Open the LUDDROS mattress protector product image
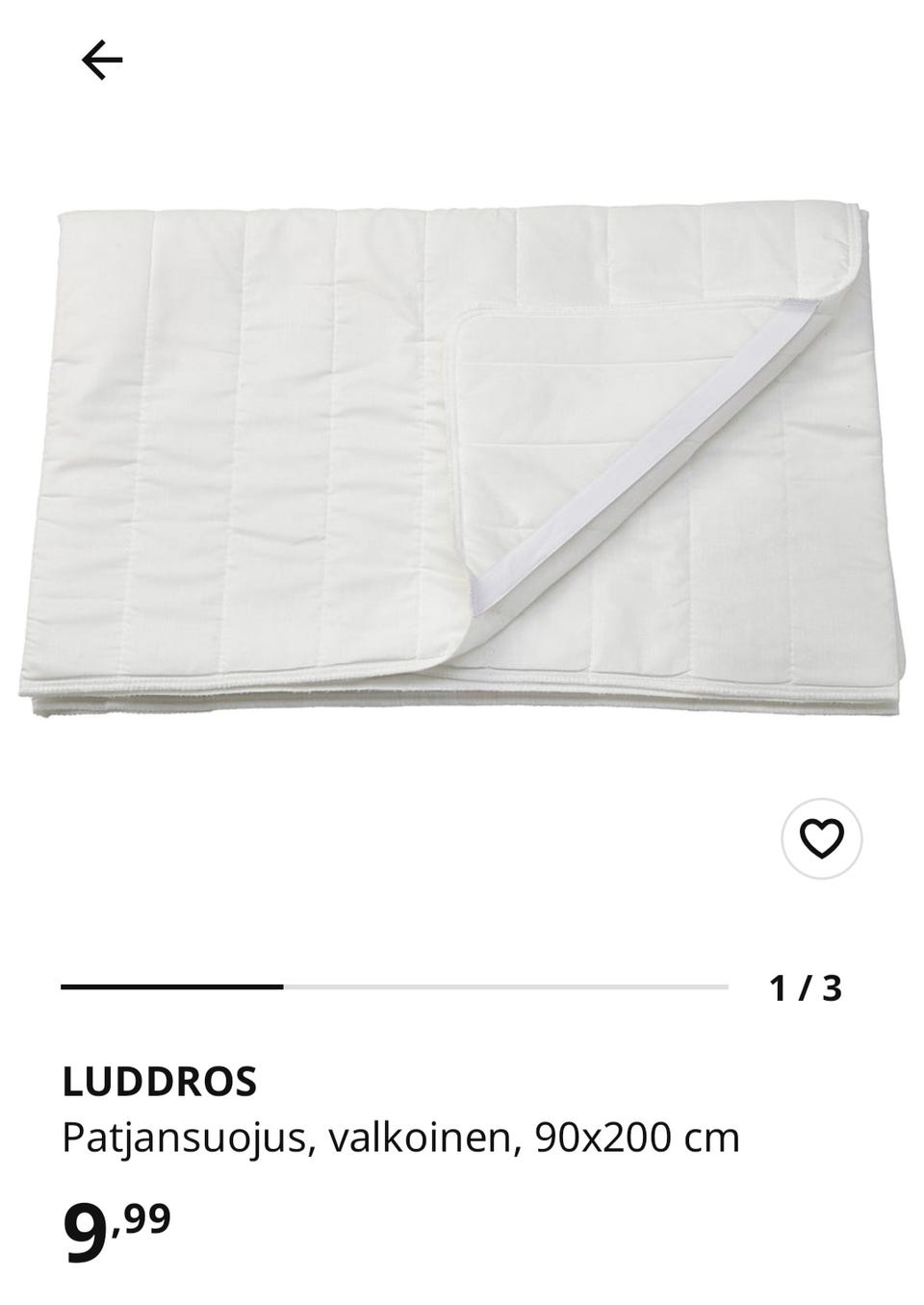The width and height of the screenshot is (924, 1305). [x=462, y=452]
